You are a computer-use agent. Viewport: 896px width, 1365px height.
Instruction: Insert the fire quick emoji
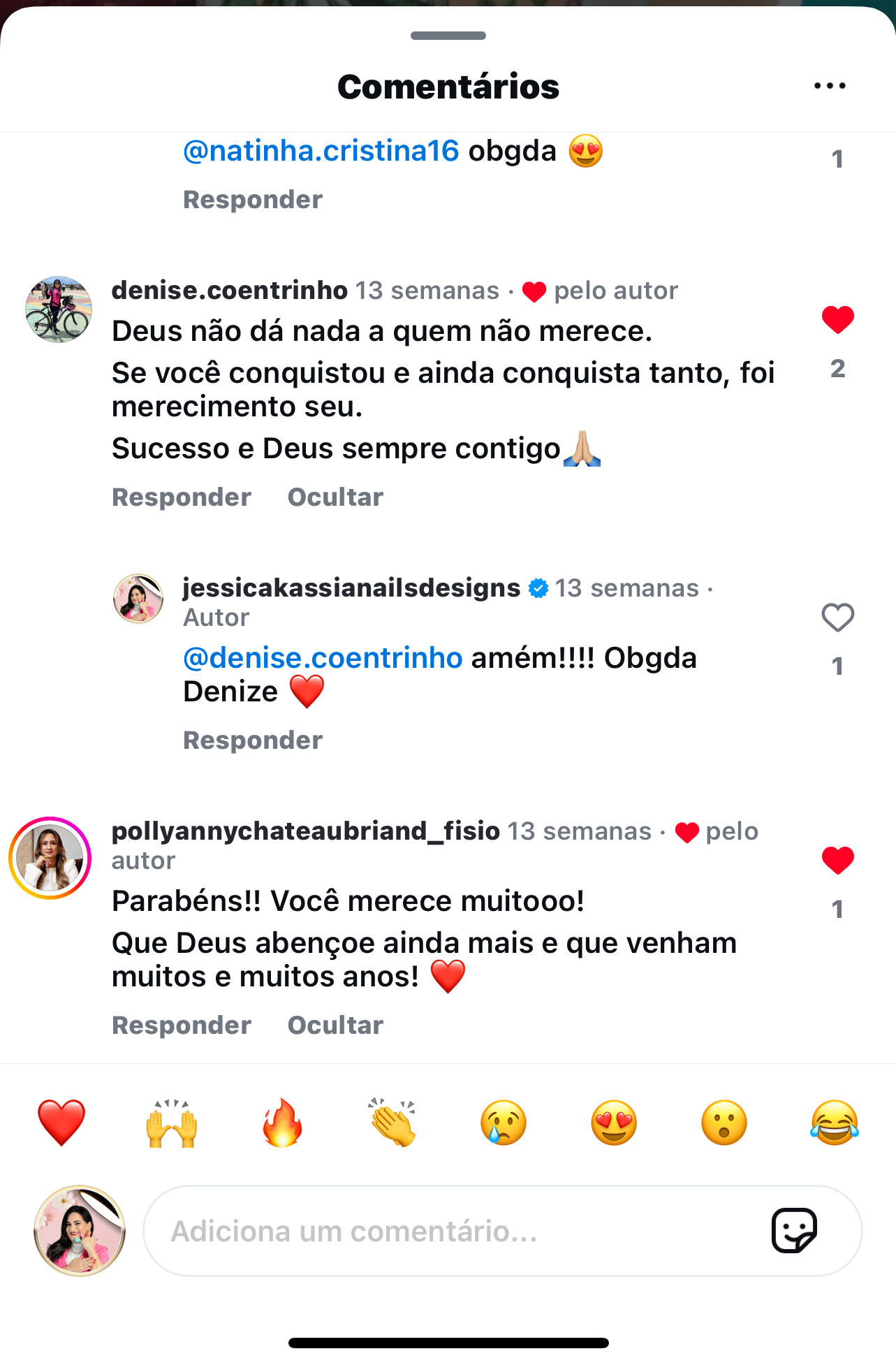click(283, 1123)
